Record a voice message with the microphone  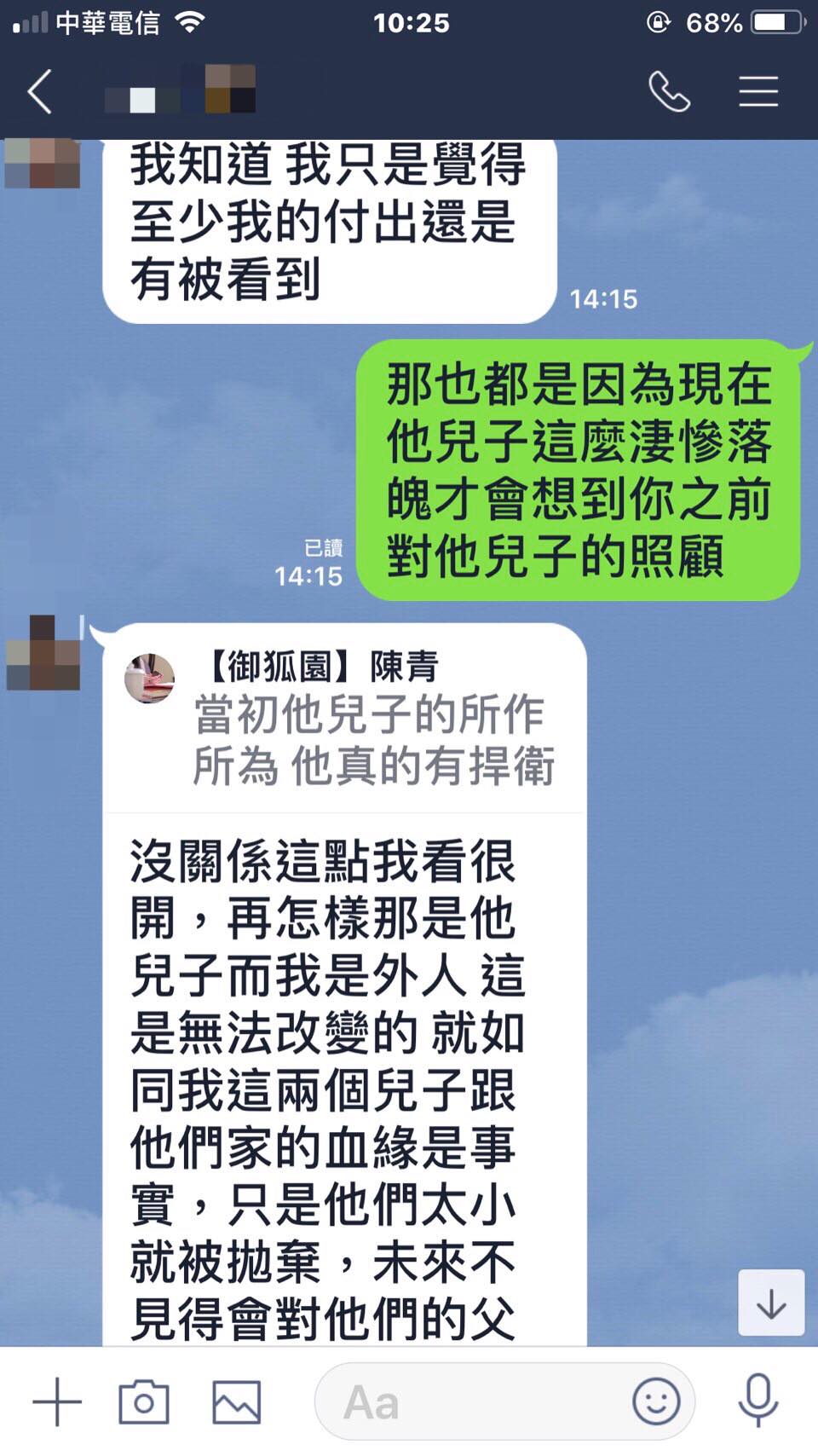click(x=758, y=1401)
